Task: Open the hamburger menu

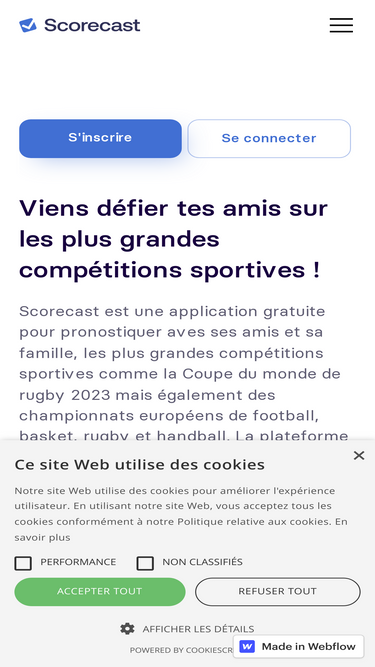Action: point(341,26)
